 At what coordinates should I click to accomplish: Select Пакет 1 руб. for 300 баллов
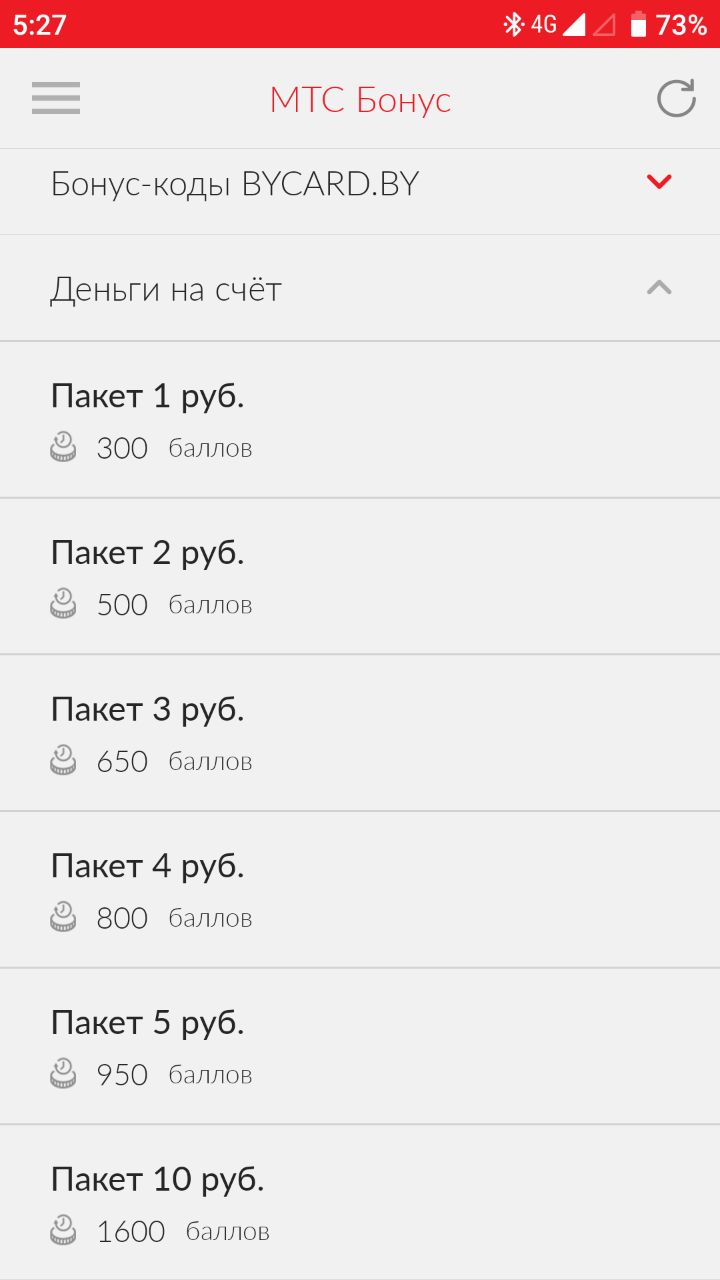tap(360, 420)
